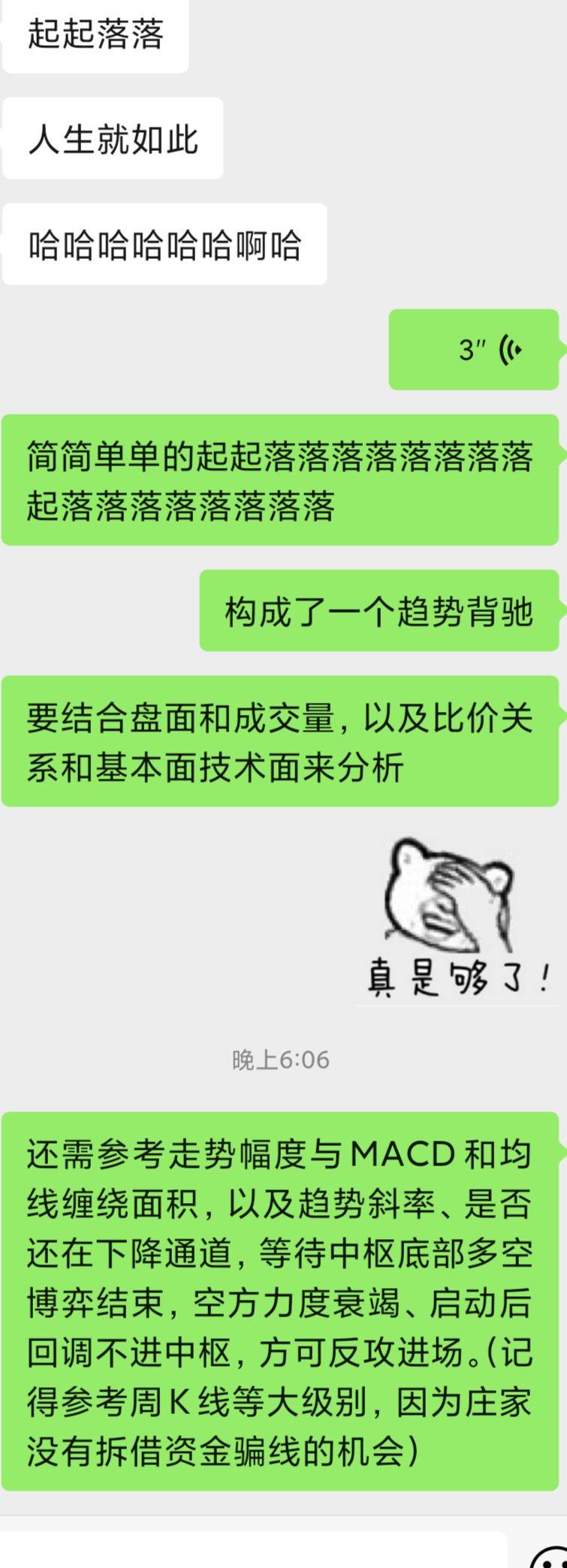Viewport: 567px width, 1568px height.
Task: Open the emoji picker icon
Action: [x=550, y=1556]
